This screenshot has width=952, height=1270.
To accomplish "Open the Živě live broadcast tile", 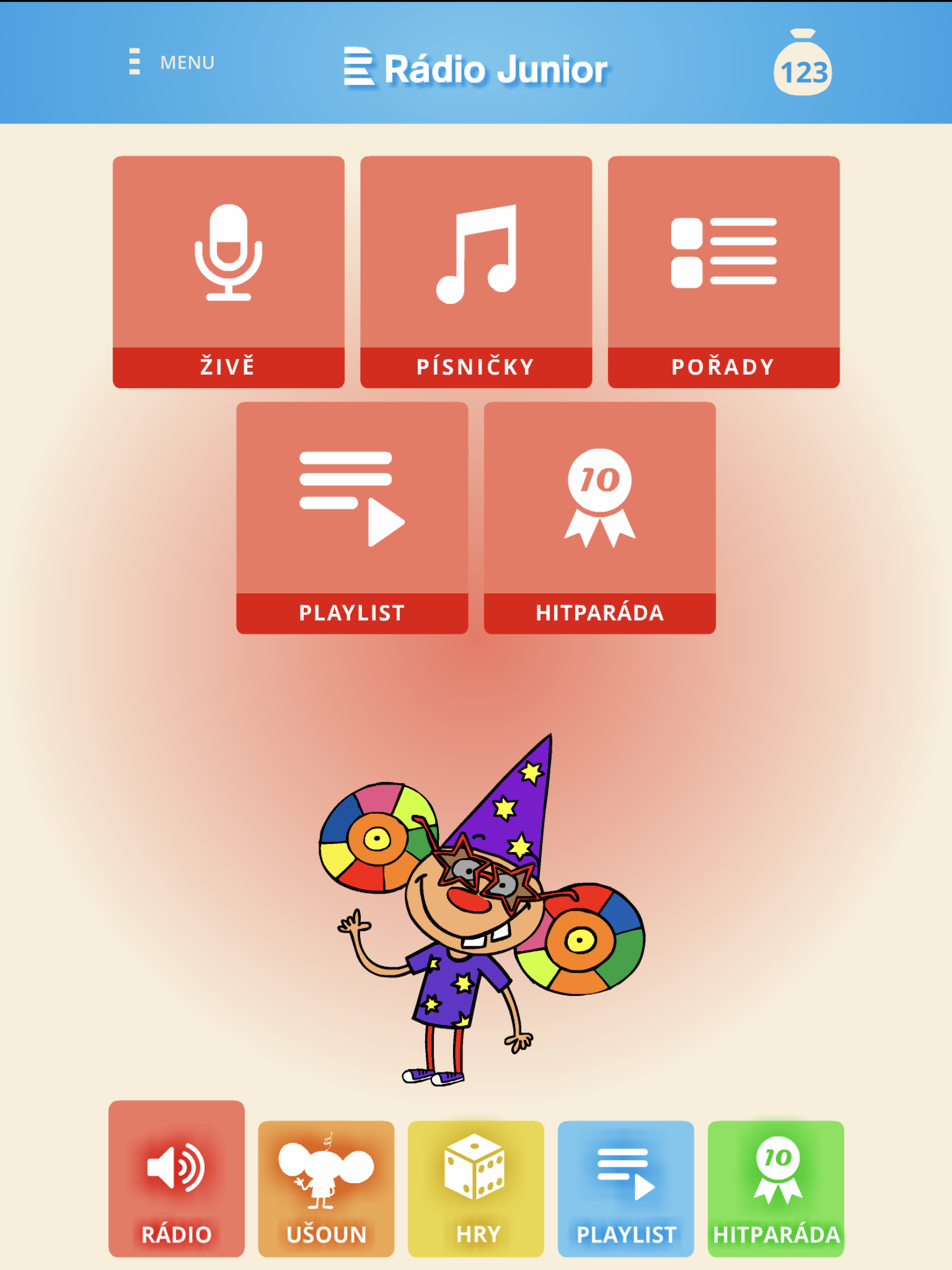I will (228, 272).
